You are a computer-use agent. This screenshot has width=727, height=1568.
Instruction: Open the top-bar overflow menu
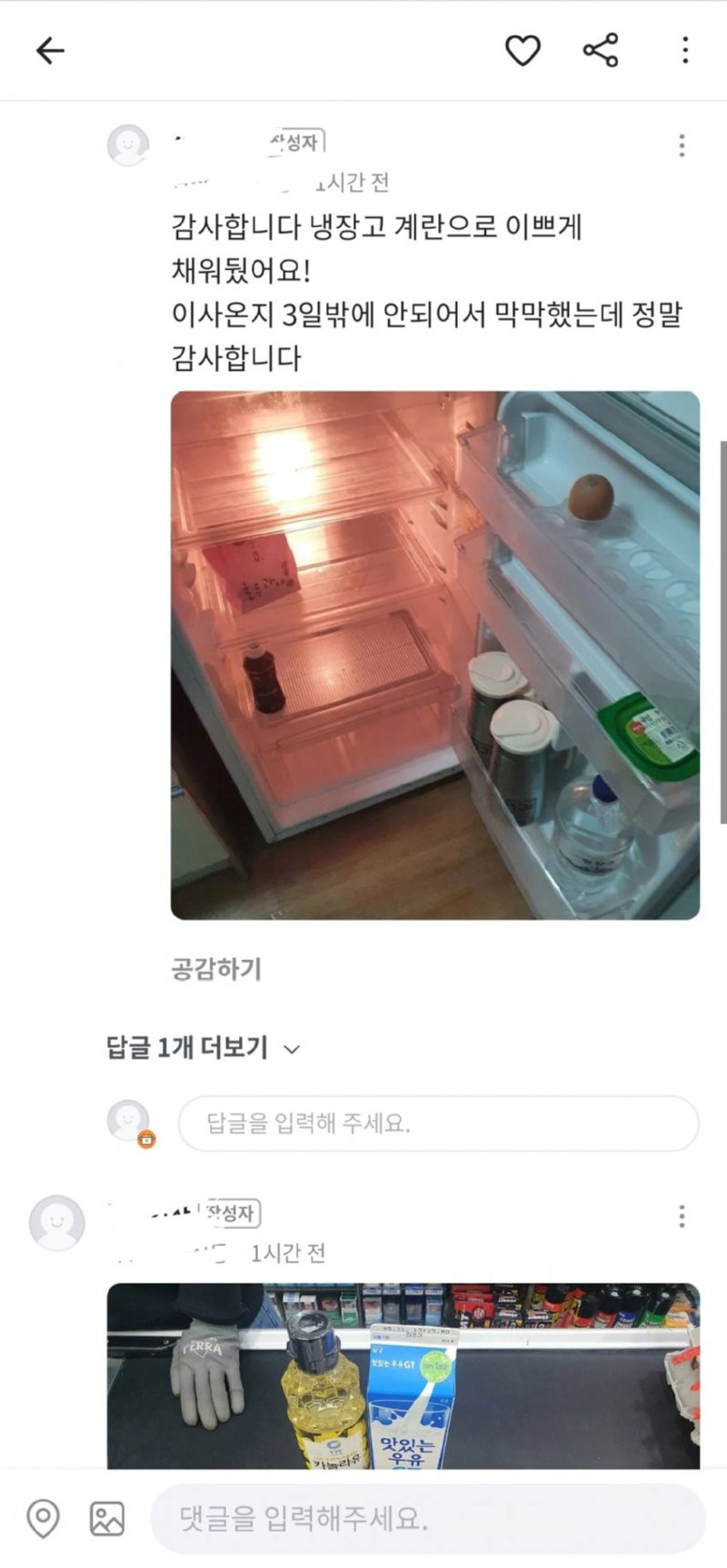click(x=684, y=51)
